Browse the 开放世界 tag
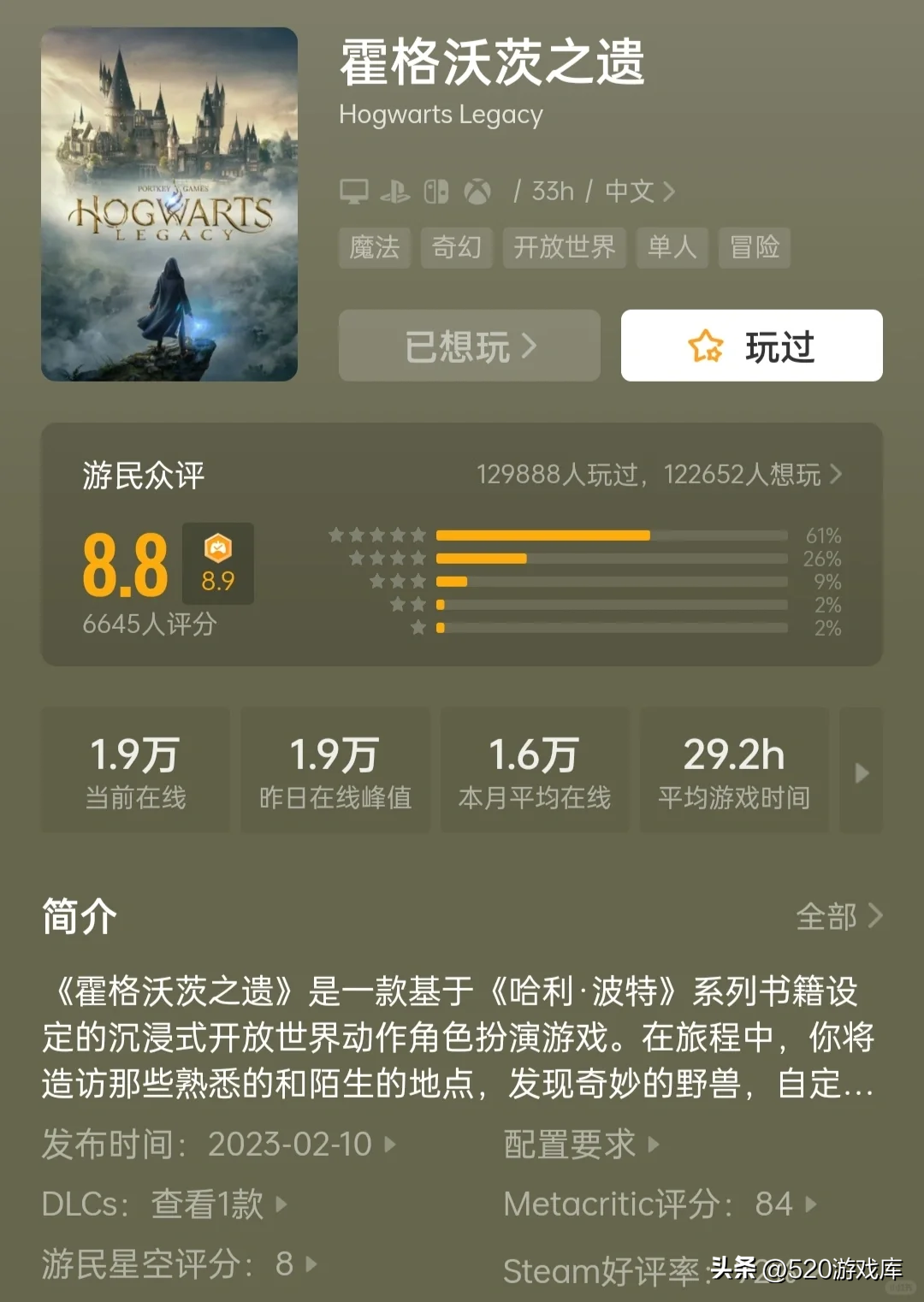The width and height of the screenshot is (924, 1302). [x=564, y=248]
